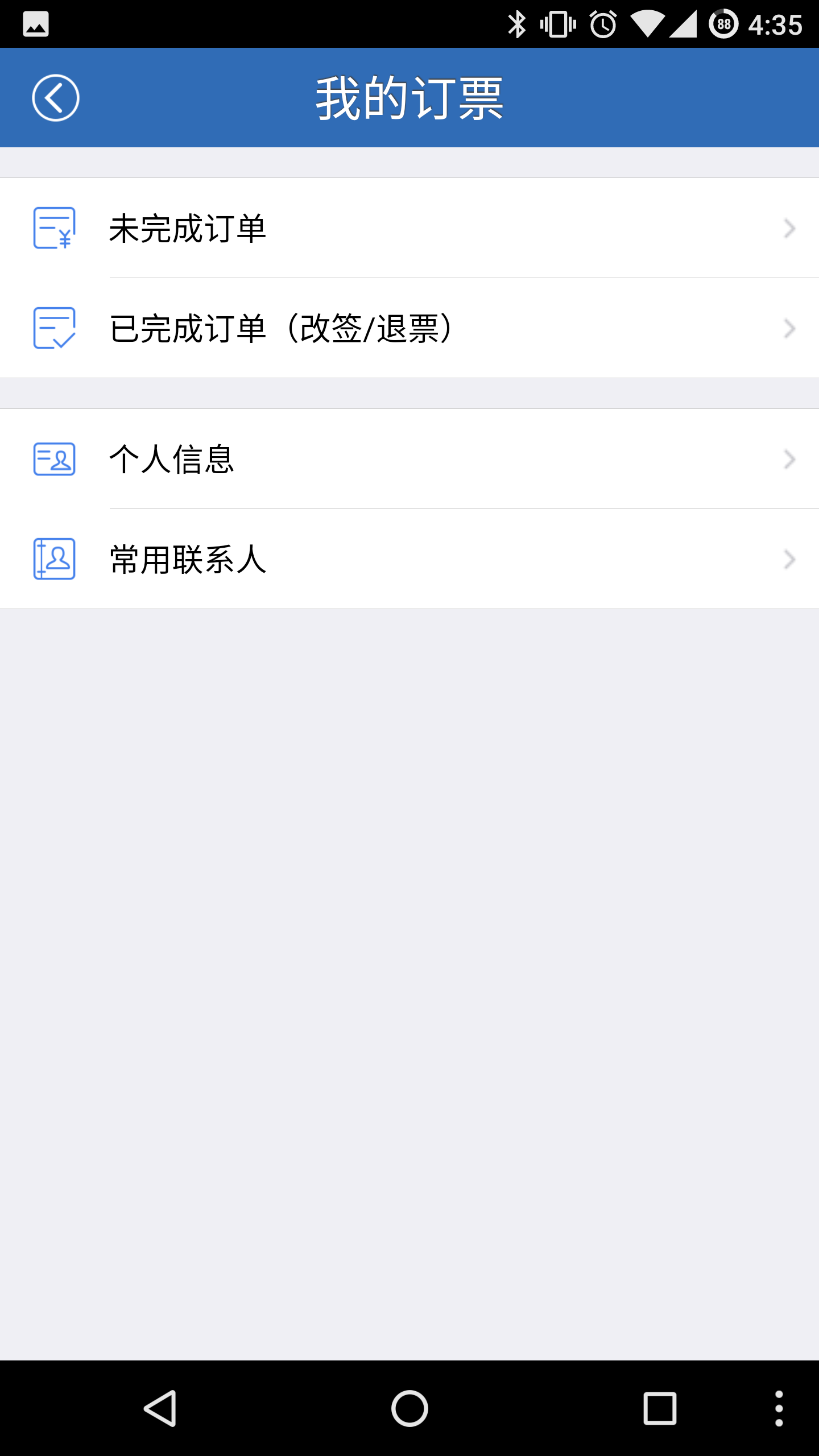View 个人信息 personal information
The height and width of the screenshot is (1456, 819).
(409, 459)
